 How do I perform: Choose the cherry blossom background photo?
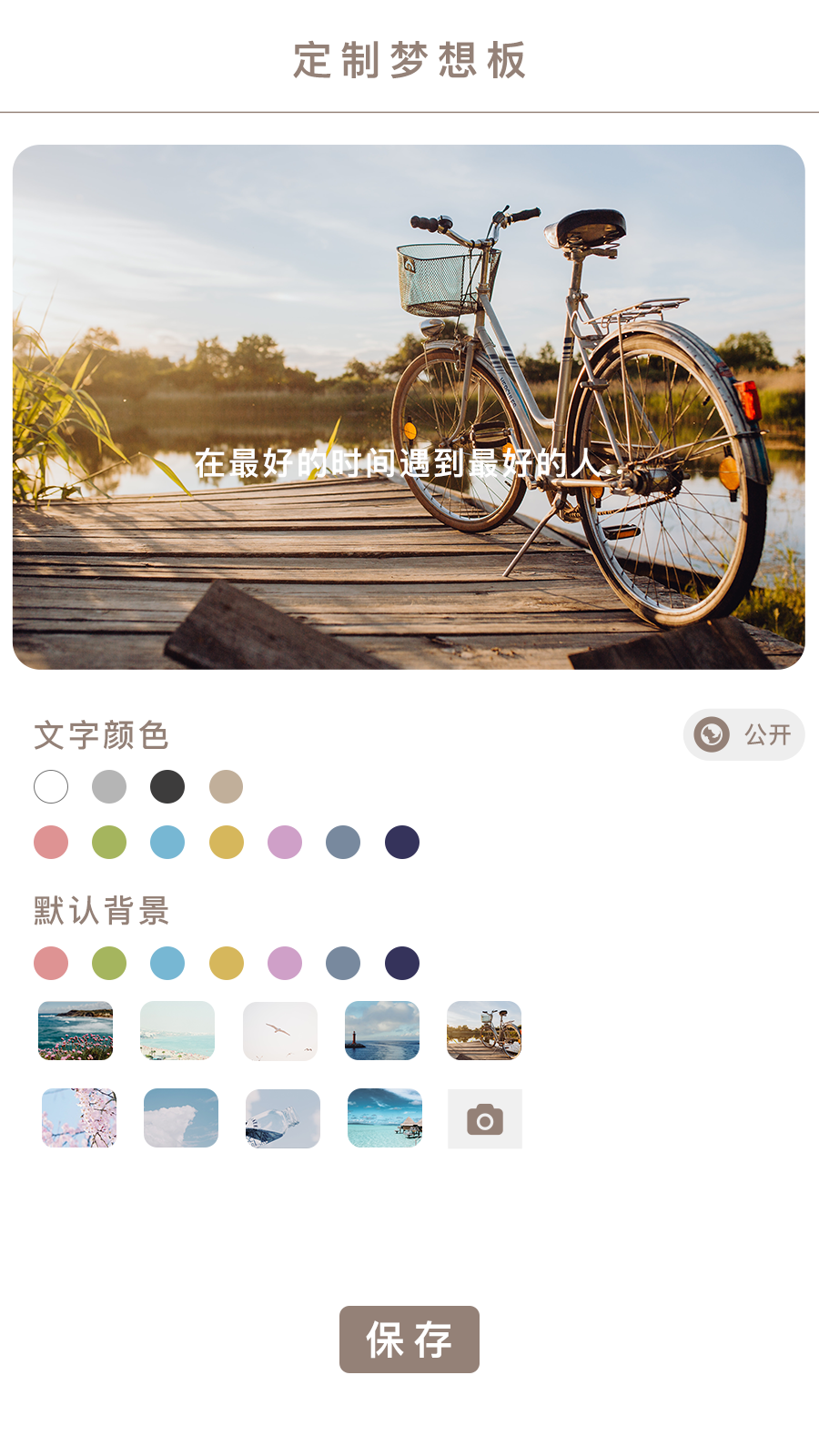[x=79, y=1118]
